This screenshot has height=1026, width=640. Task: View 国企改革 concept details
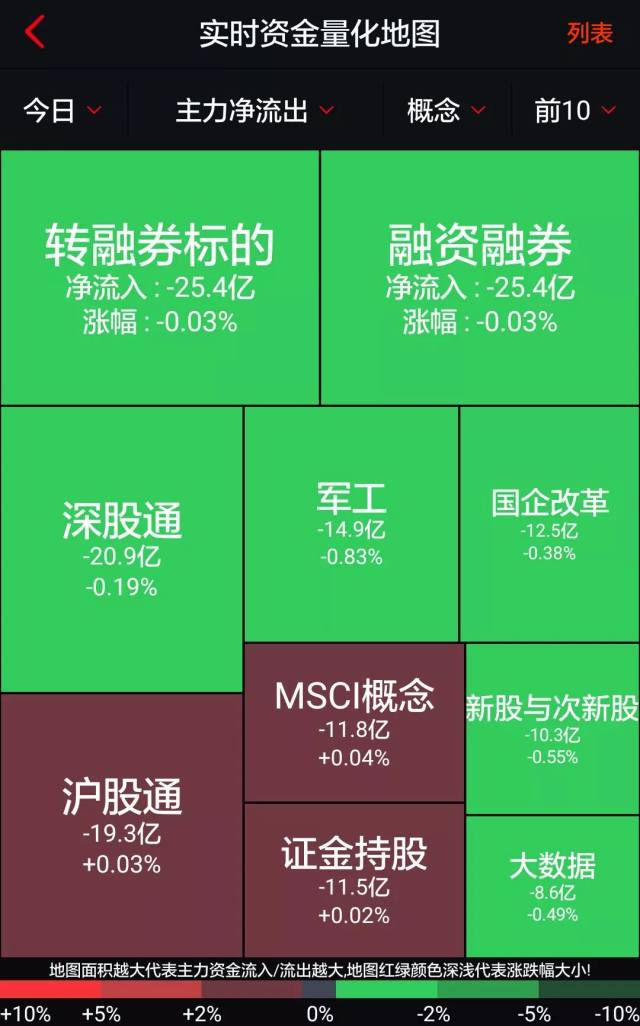click(549, 524)
